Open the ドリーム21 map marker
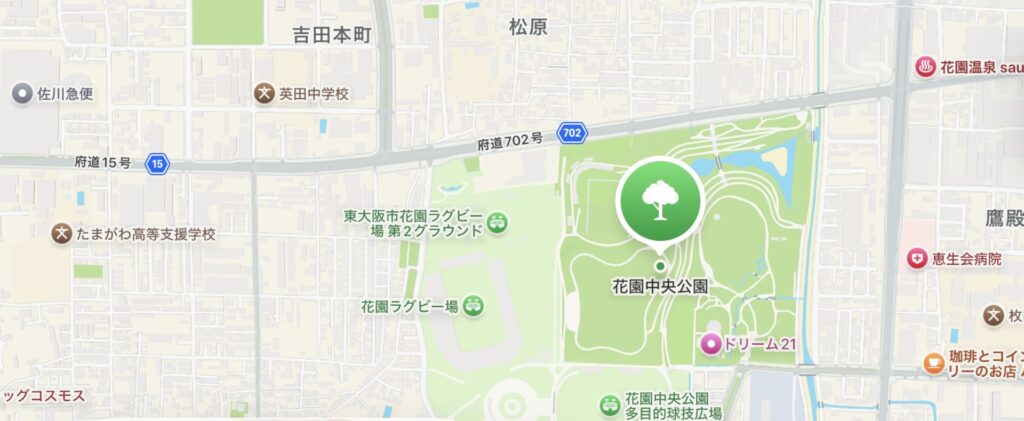Screen dimensions: 1024x421 [x=712, y=344]
